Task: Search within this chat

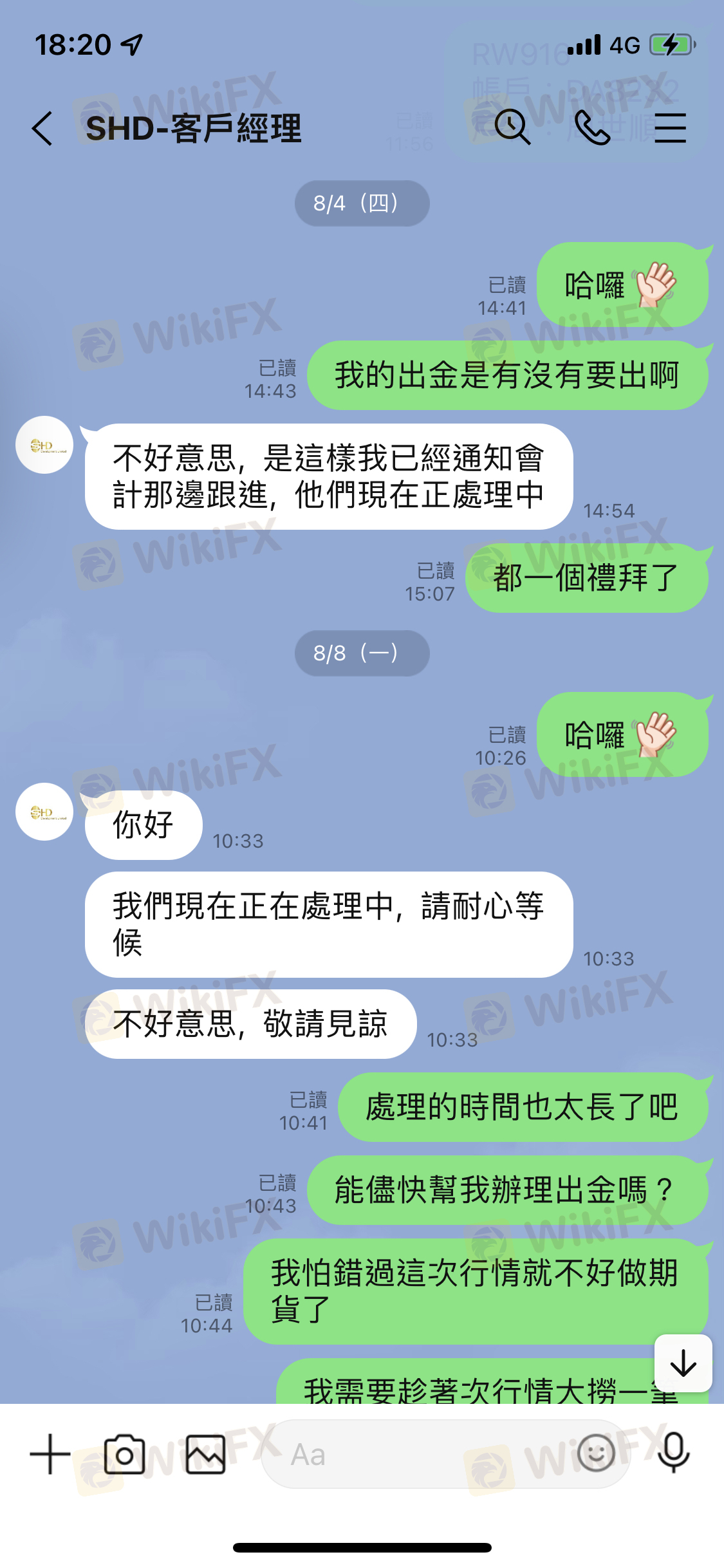Action: 512,127
